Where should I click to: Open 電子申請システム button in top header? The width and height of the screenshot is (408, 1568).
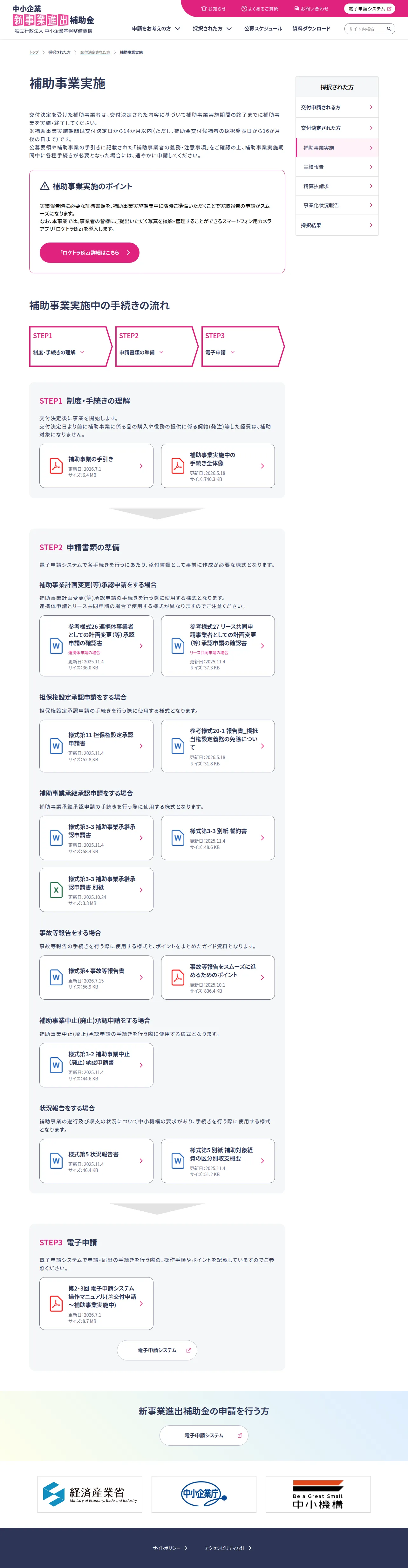click(370, 9)
